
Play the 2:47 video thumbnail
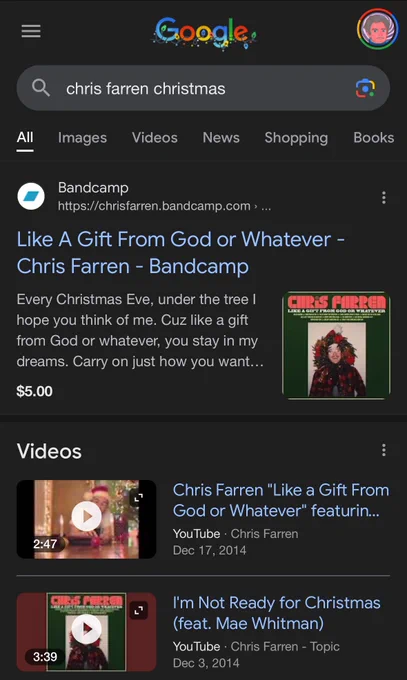(86, 519)
